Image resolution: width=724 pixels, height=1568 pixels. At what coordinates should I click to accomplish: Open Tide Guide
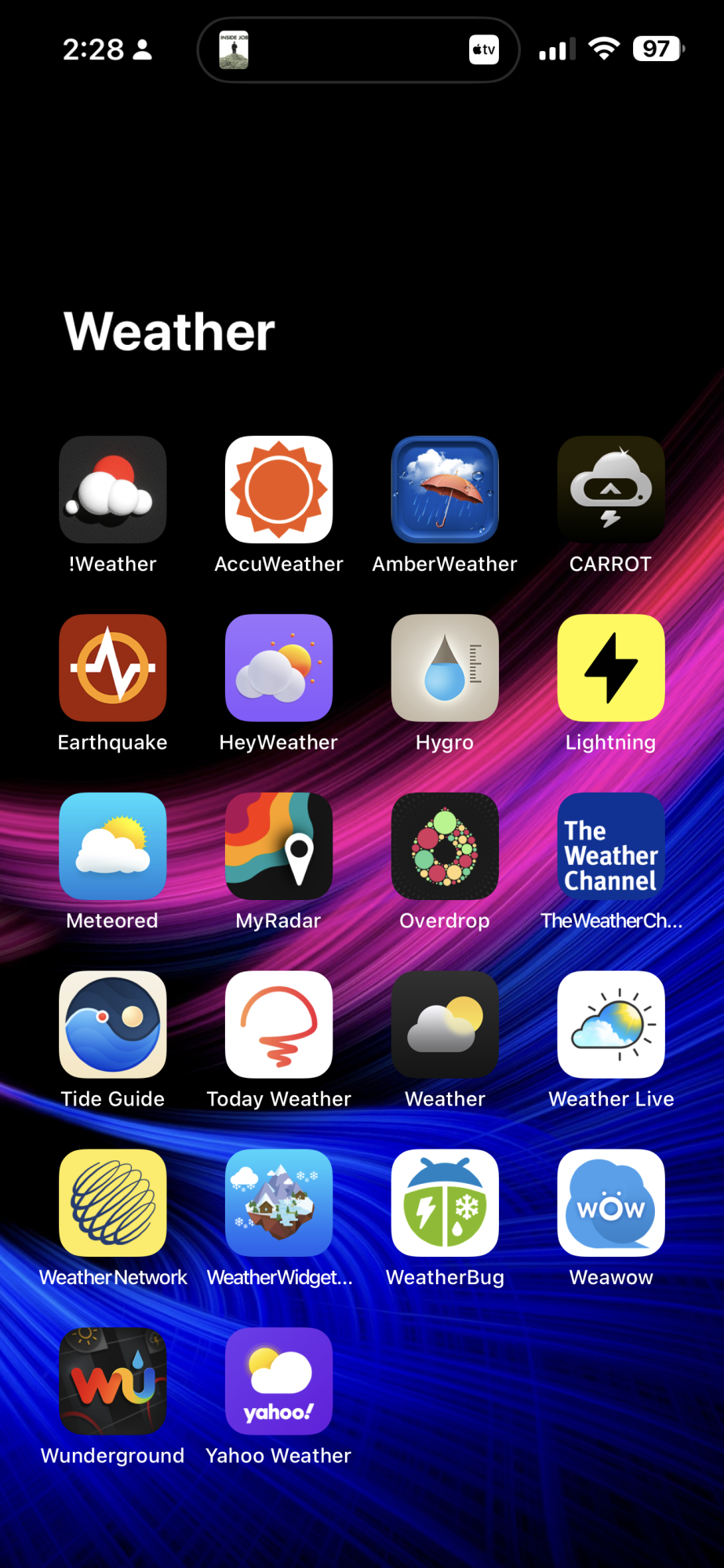[112, 1024]
